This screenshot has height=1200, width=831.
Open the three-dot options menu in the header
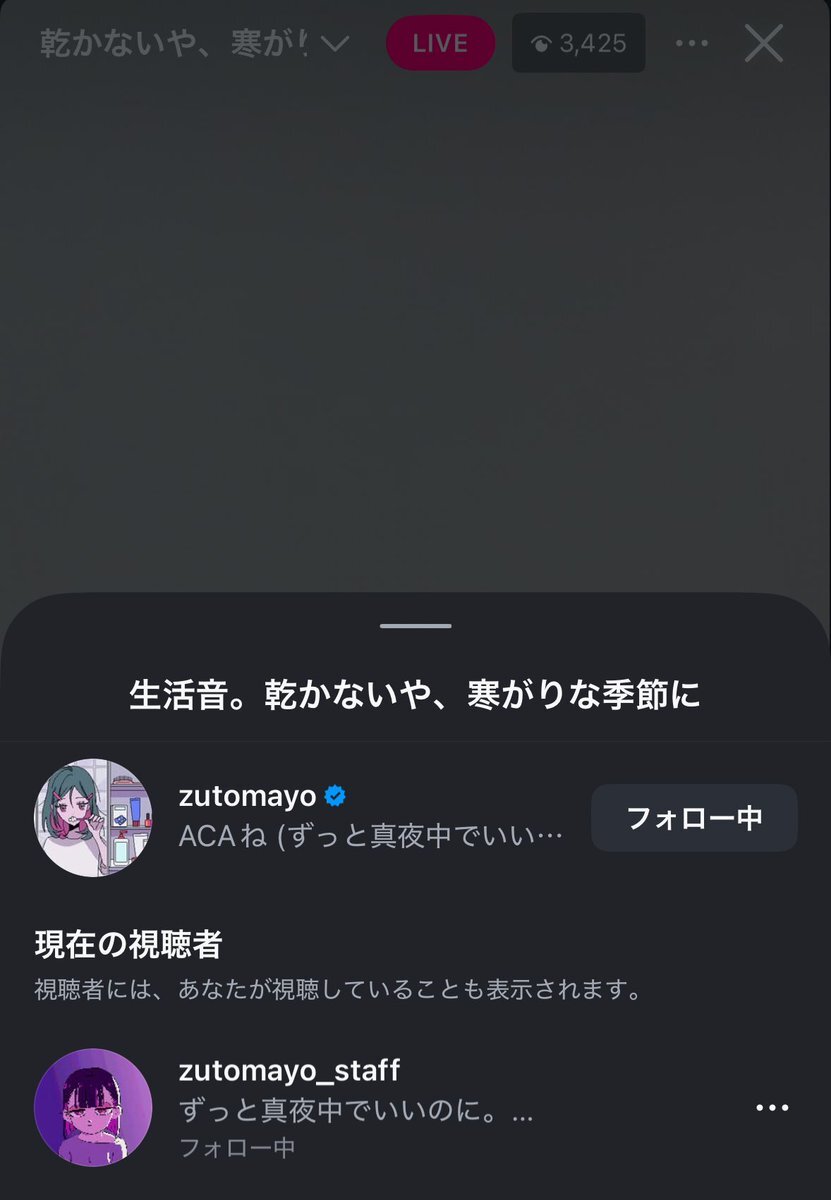tap(691, 43)
